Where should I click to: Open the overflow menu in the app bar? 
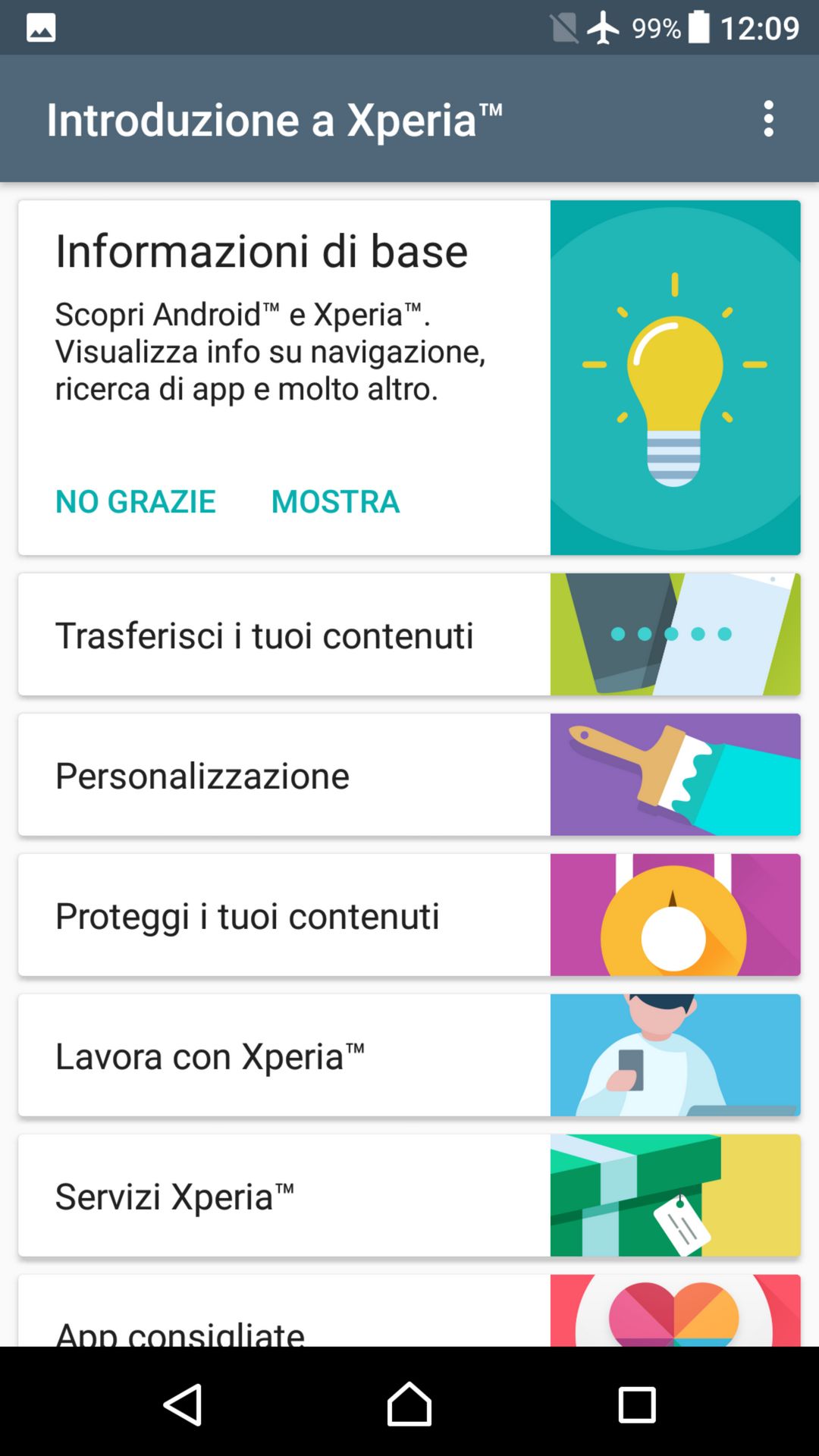click(768, 119)
